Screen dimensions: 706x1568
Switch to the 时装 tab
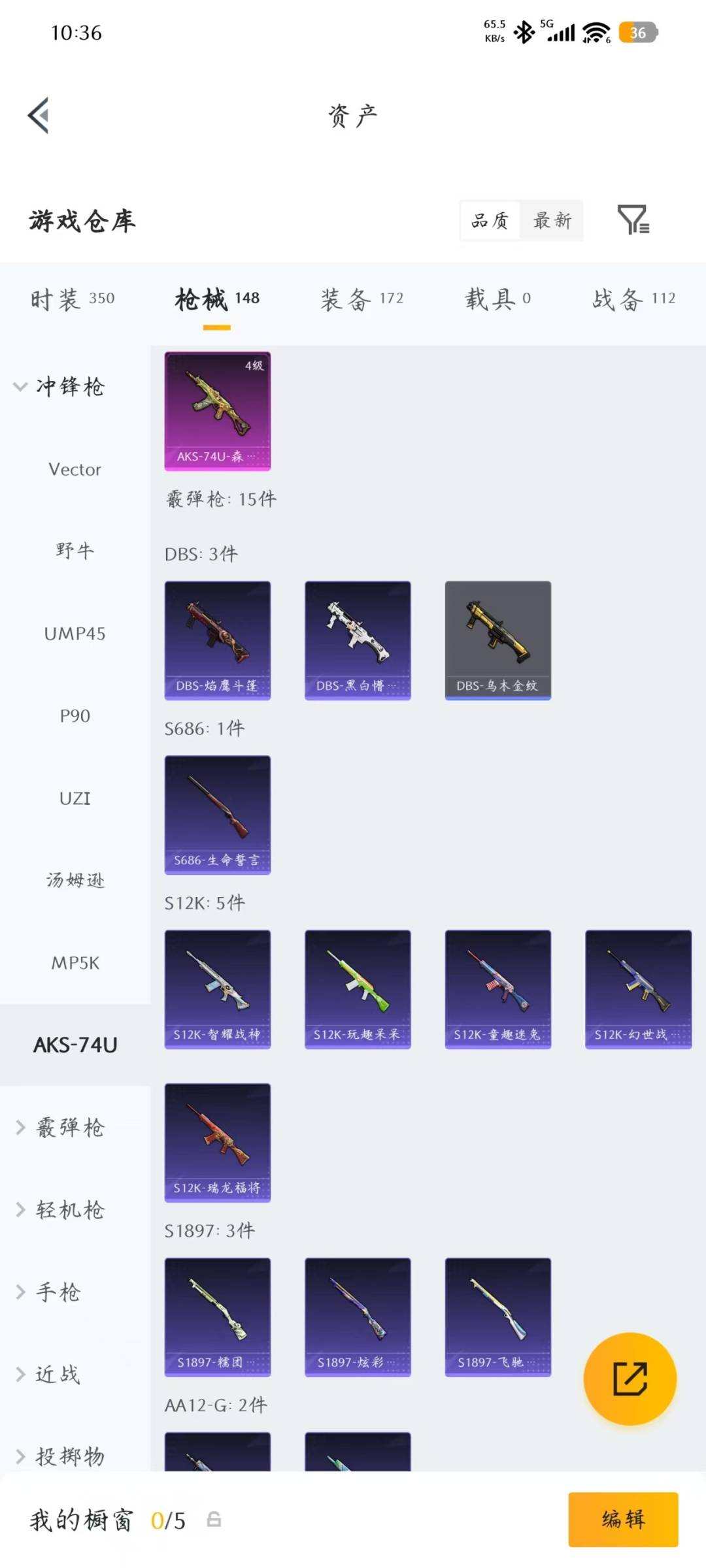tap(73, 299)
